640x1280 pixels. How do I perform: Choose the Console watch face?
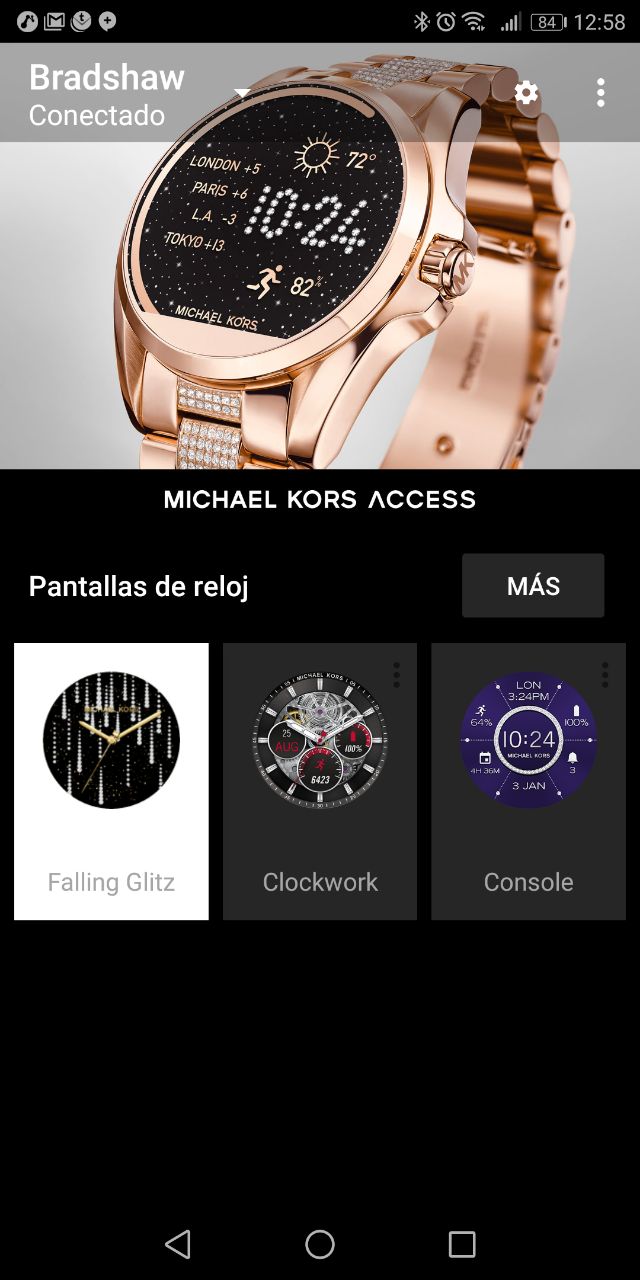point(528,781)
